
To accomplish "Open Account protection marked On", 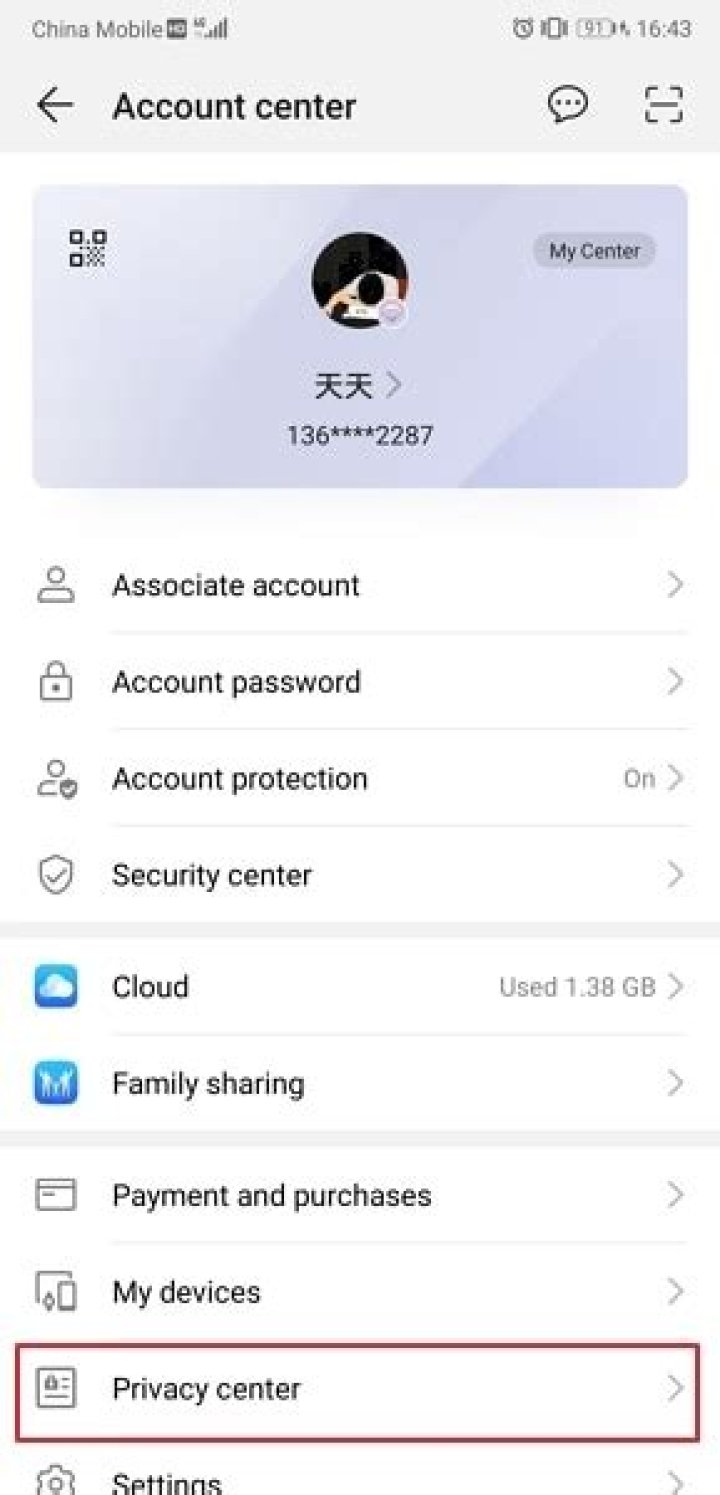I will [360, 778].
